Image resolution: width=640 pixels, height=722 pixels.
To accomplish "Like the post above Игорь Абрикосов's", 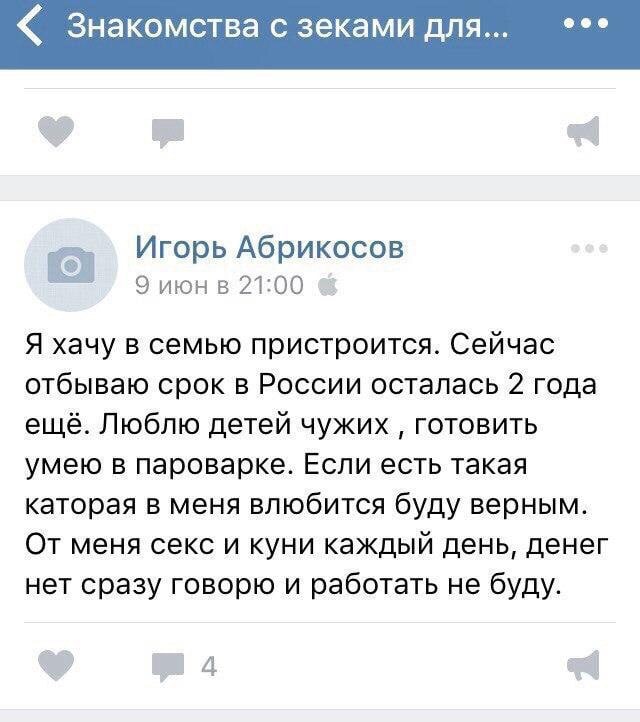I will (x=56, y=131).
